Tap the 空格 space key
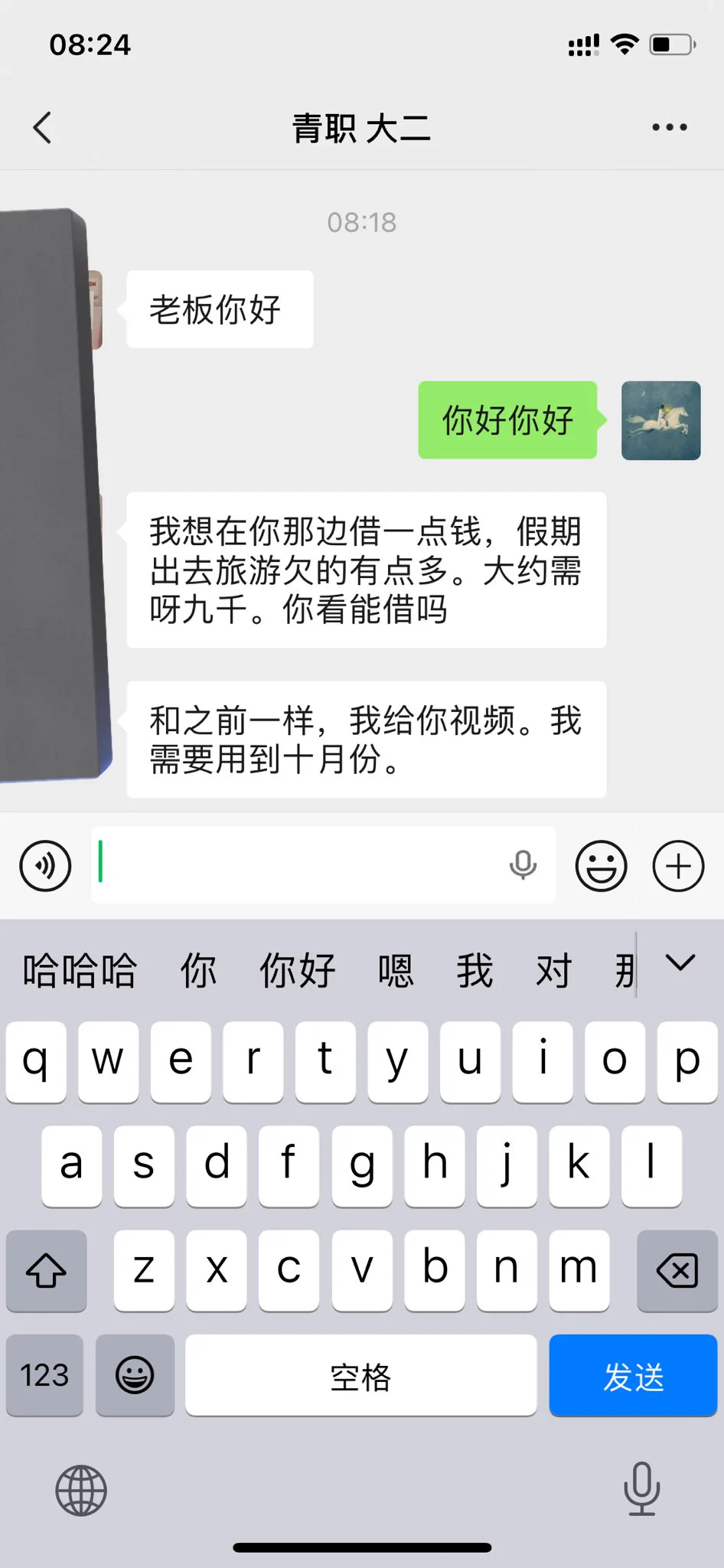 pos(360,1376)
